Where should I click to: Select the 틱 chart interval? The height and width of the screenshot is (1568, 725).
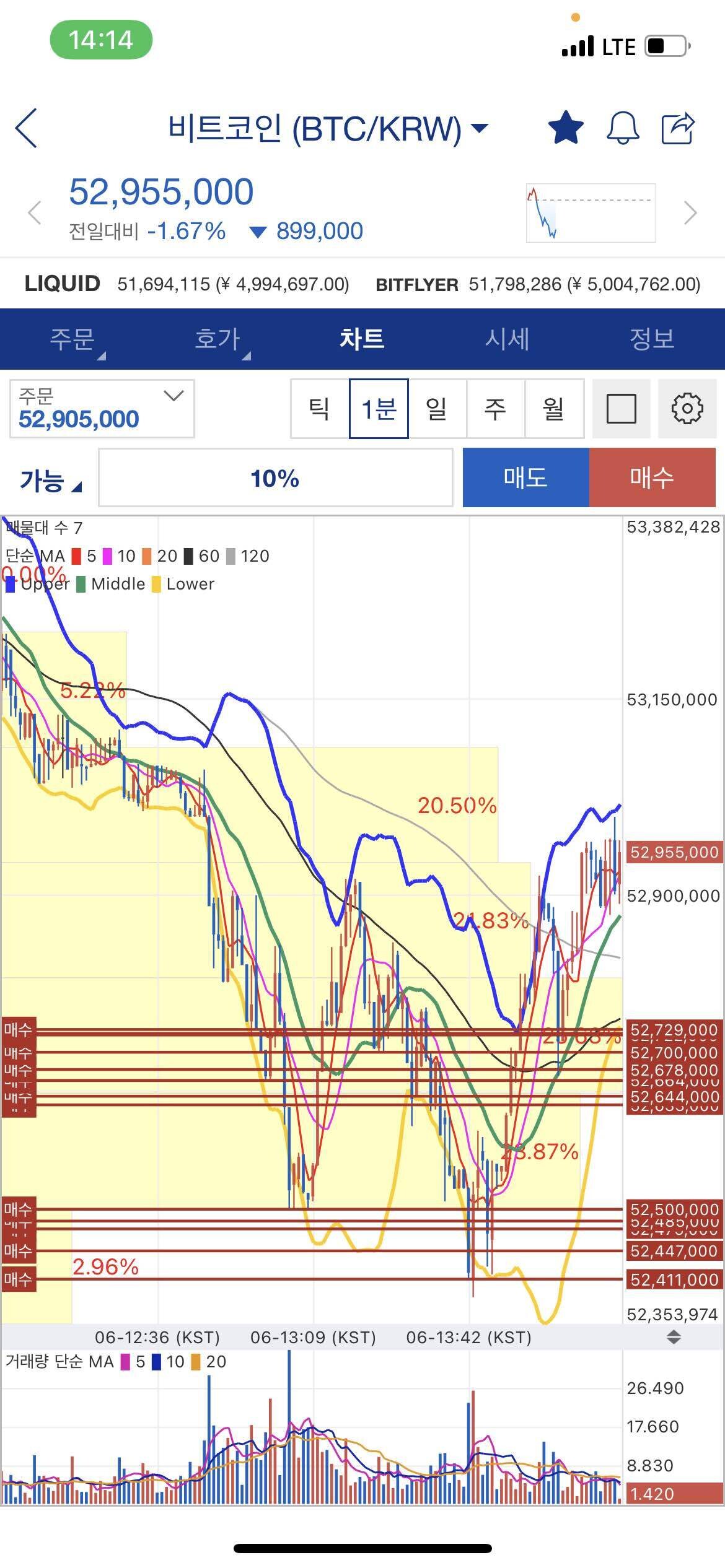coord(320,409)
